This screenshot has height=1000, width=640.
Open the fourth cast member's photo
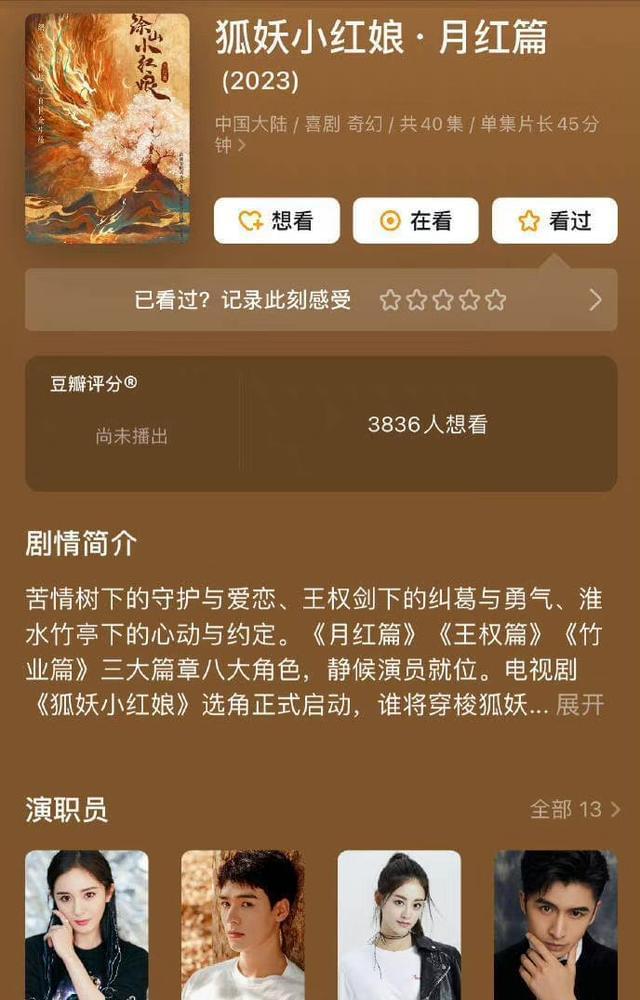tap(555, 925)
